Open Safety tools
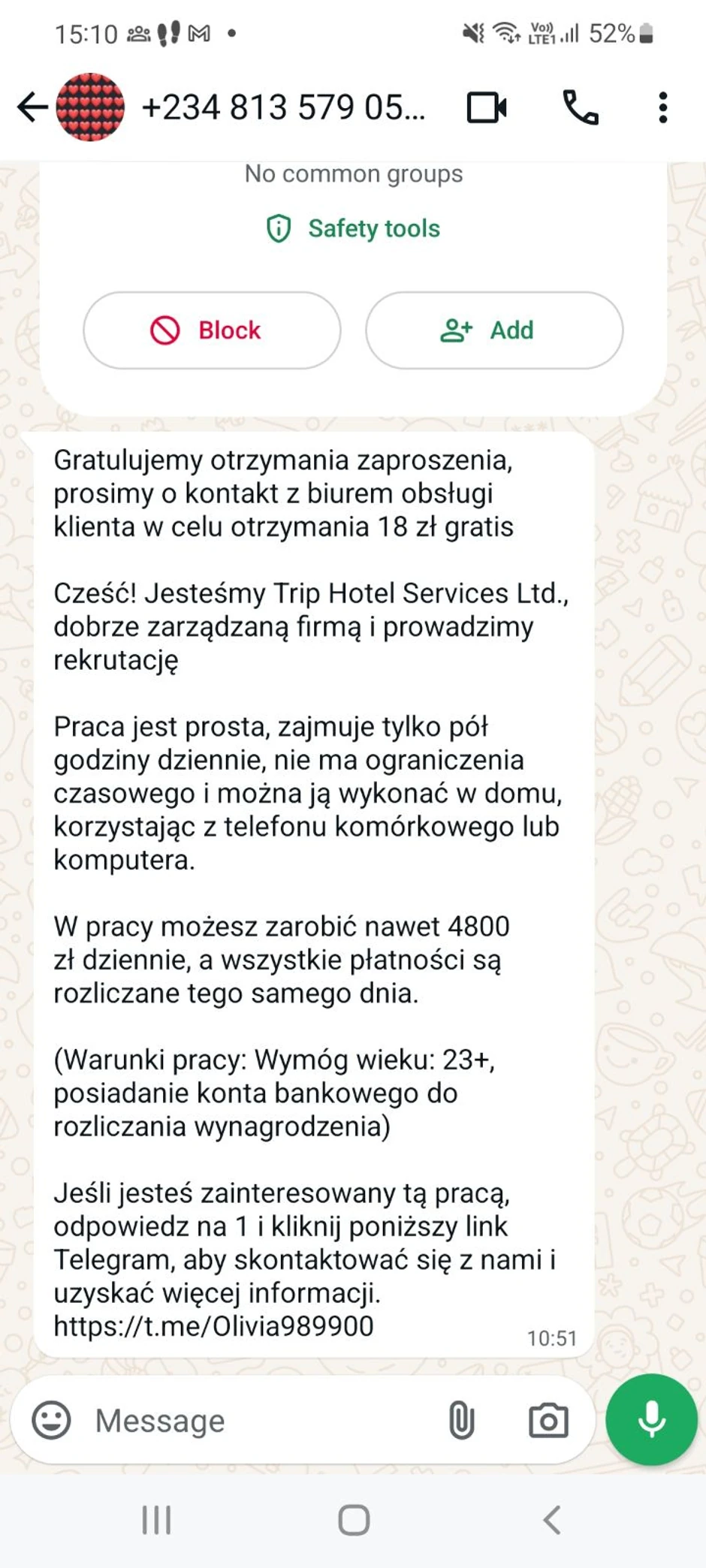 354,228
